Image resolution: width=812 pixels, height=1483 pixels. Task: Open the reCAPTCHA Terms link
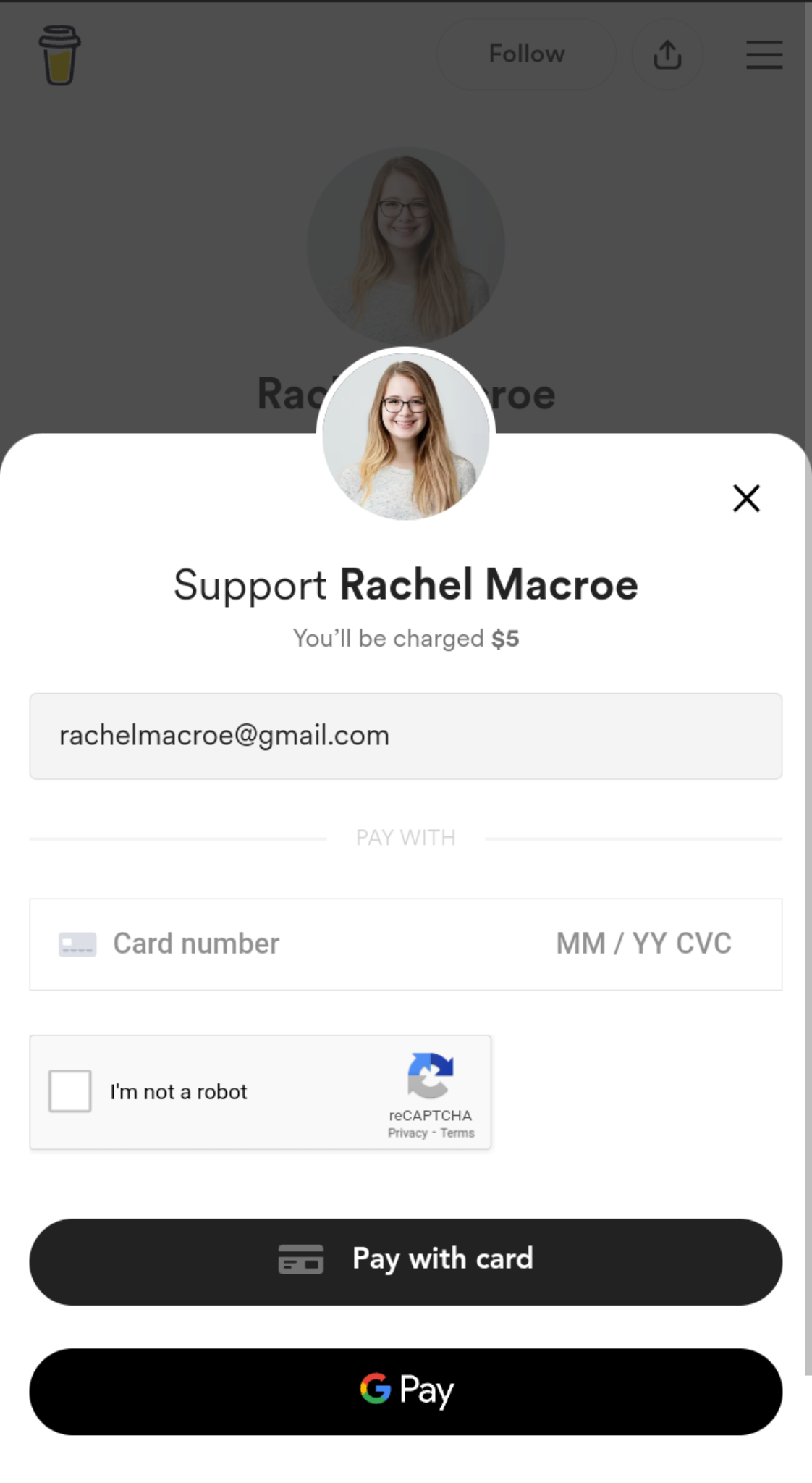tap(457, 1133)
